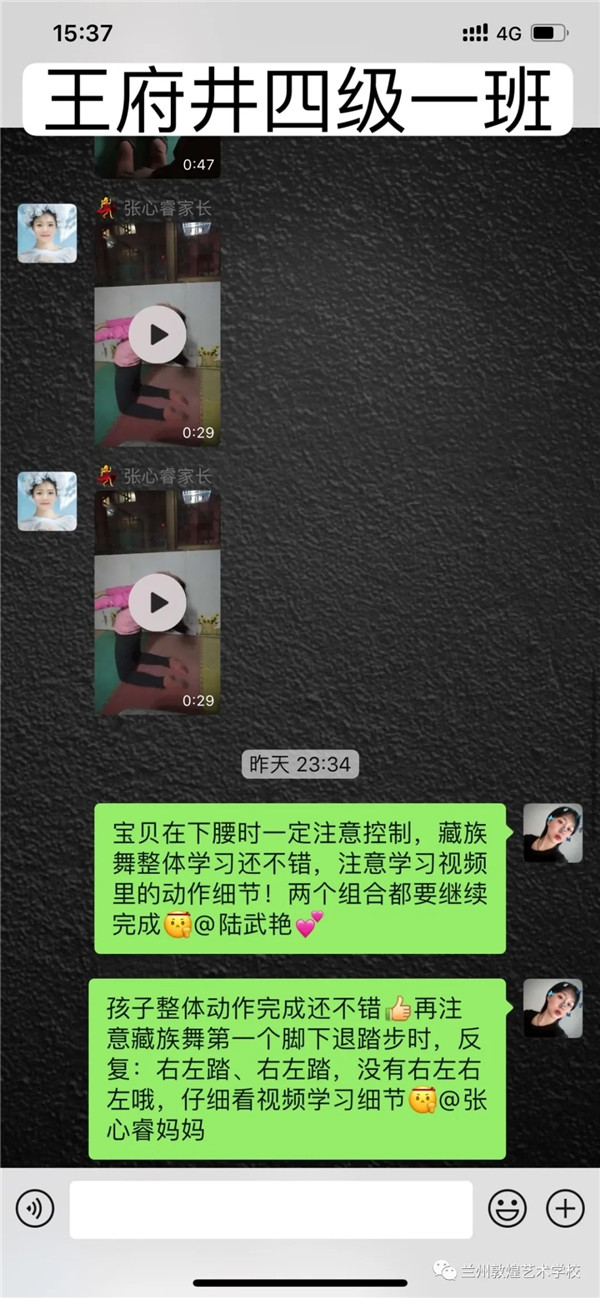Tap the message text input field
Screen dimensions: 600x1298
[x=270, y=1209]
